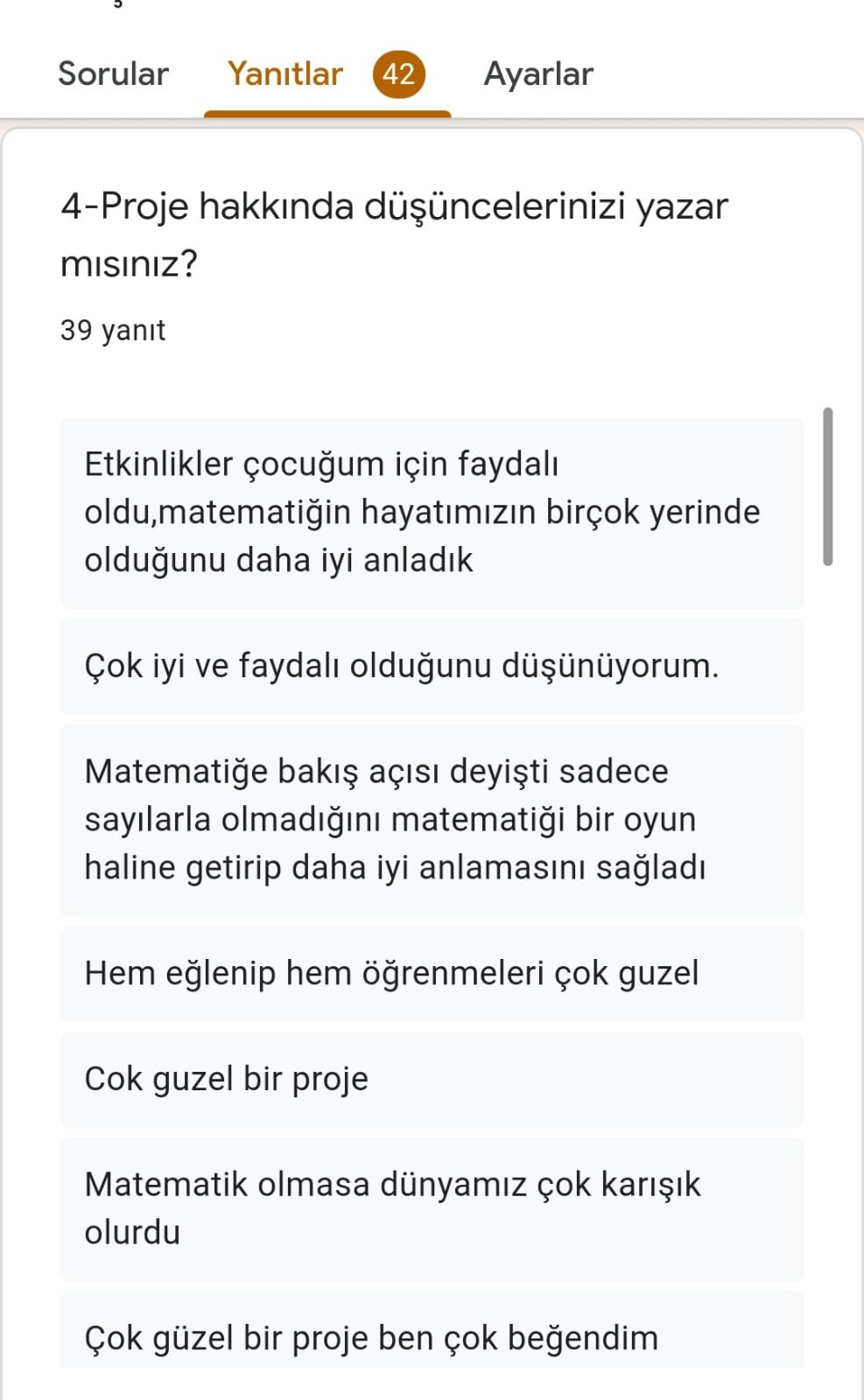Click the 'Çok iyi ve faydalı' response card
The height and width of the screenshot is (1400, 864).
pyautogui.click(x=431, y=667)
